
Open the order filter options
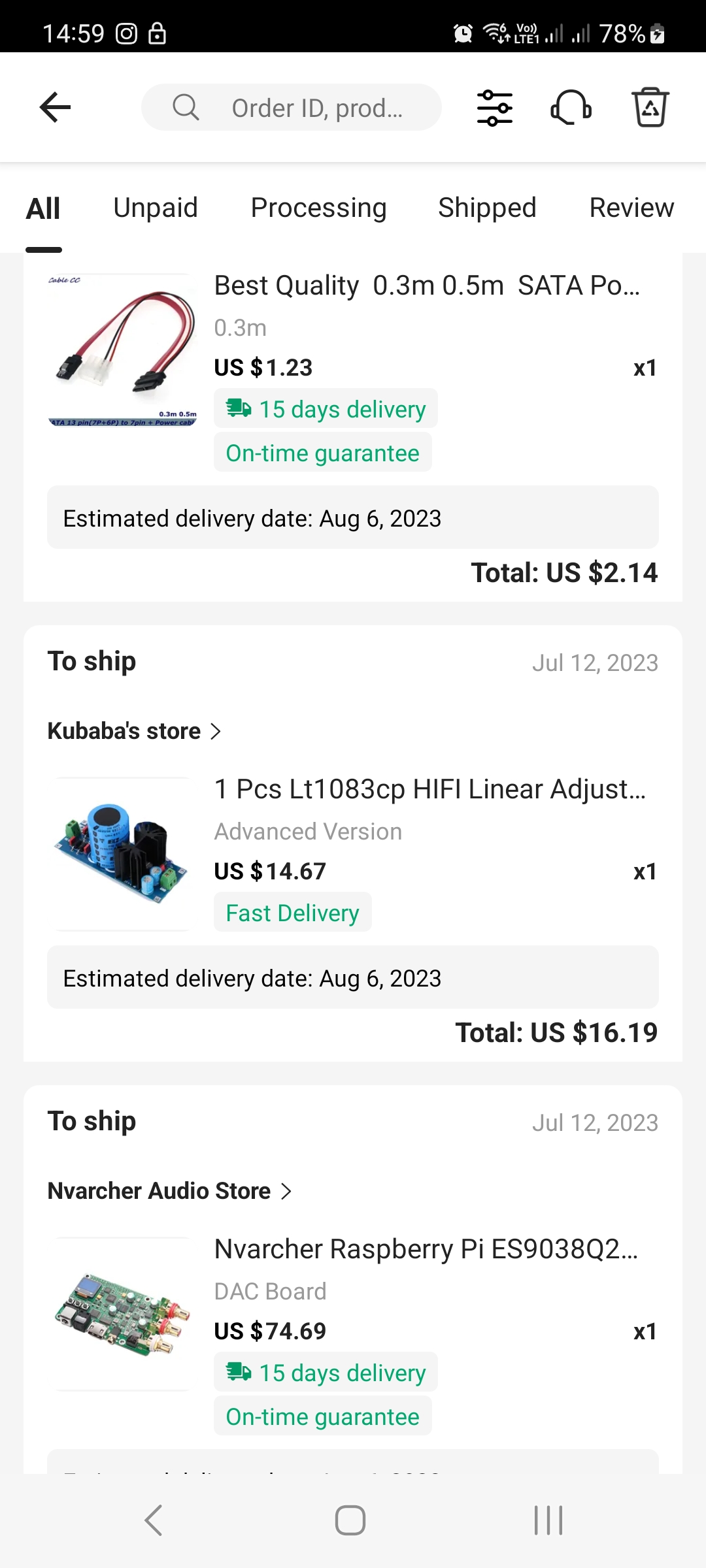coord(495,107)
